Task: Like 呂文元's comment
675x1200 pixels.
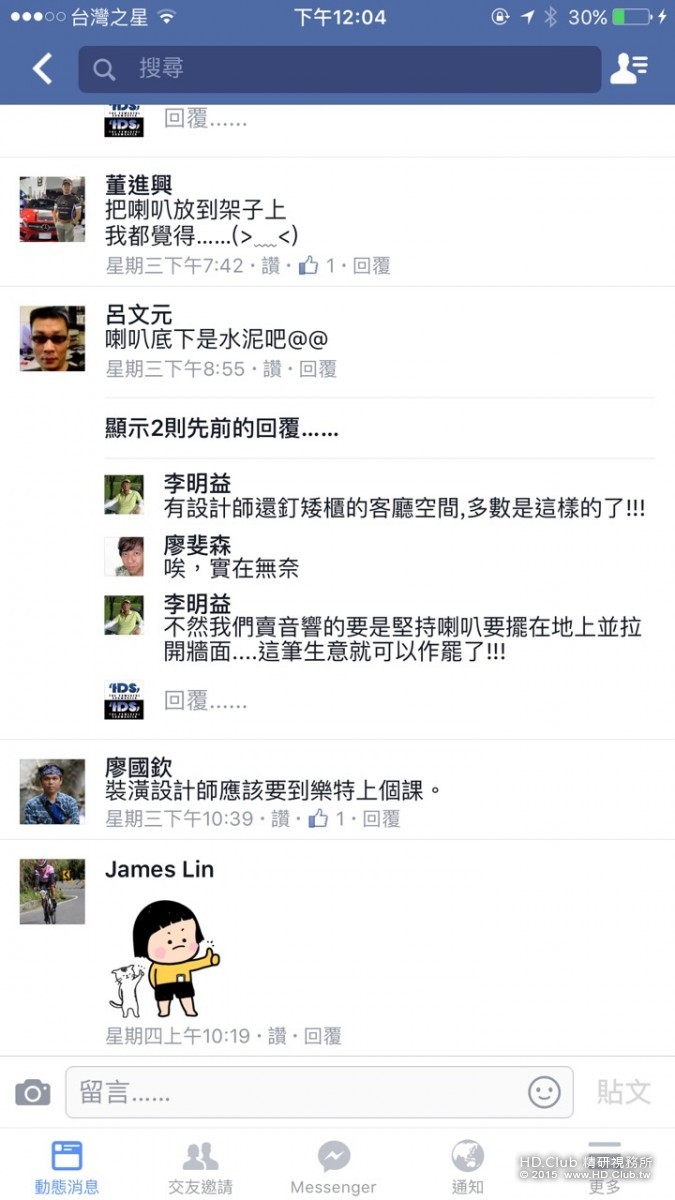Action: tap(272, 369)
